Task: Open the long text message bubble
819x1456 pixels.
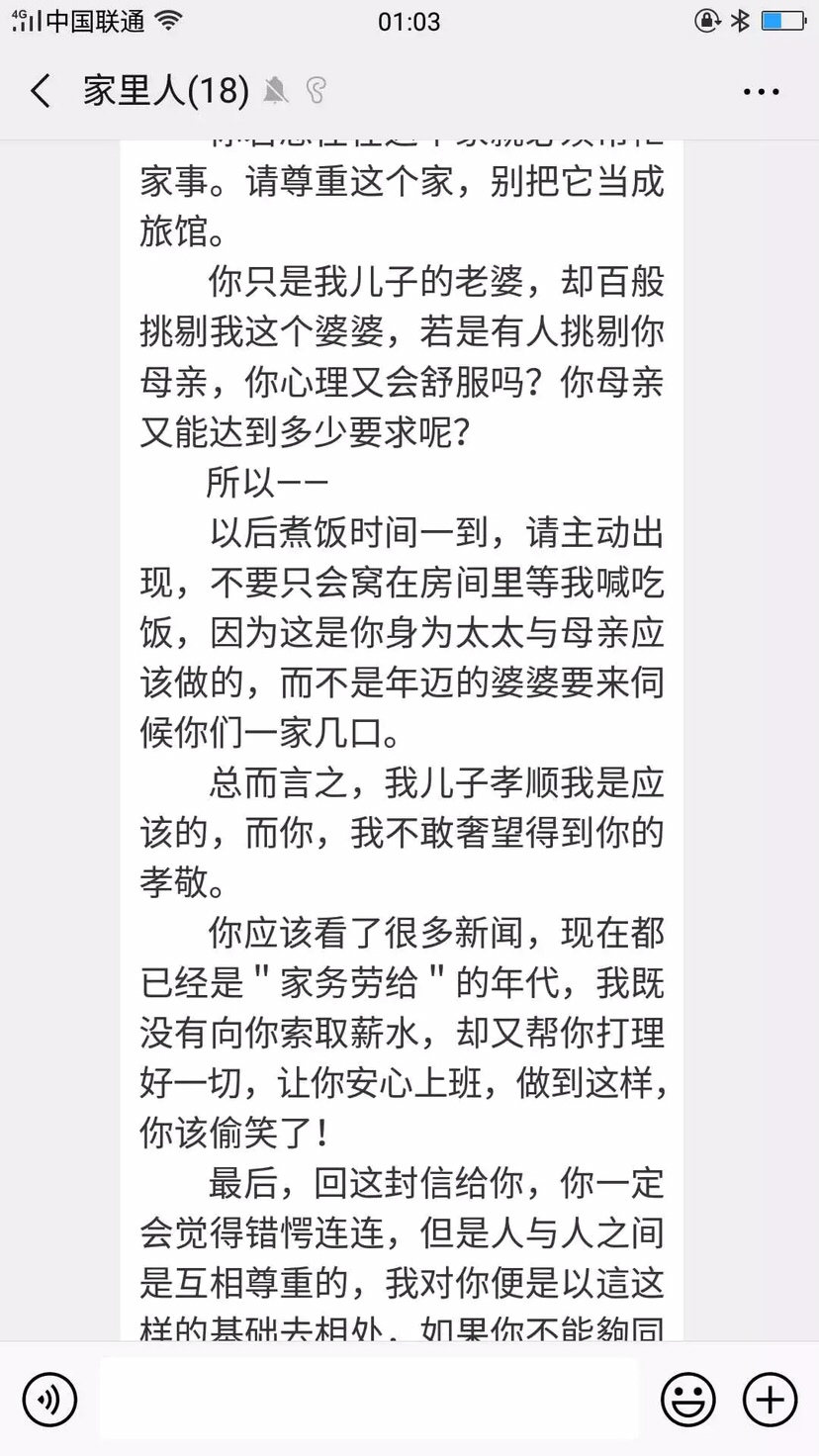Action: pyautogui.click(x=402, y=741)
